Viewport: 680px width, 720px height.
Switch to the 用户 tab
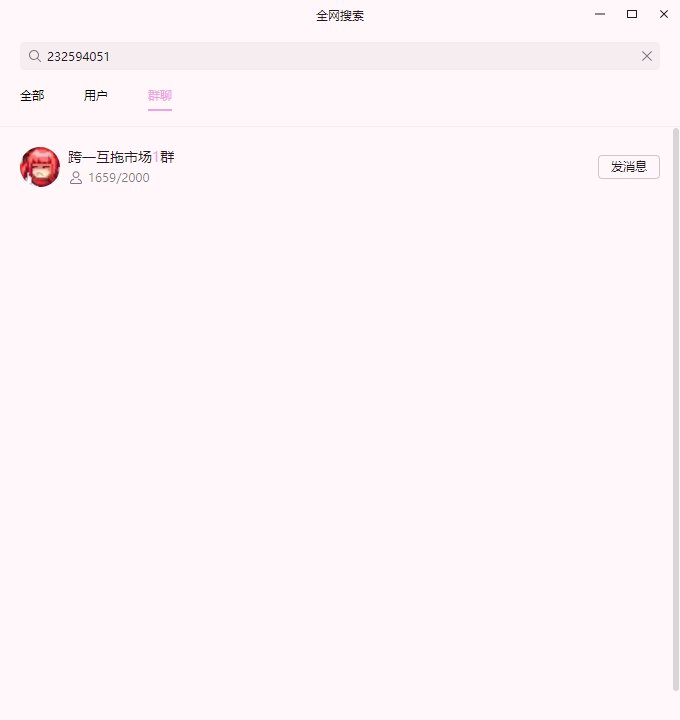tap(96, 96)
